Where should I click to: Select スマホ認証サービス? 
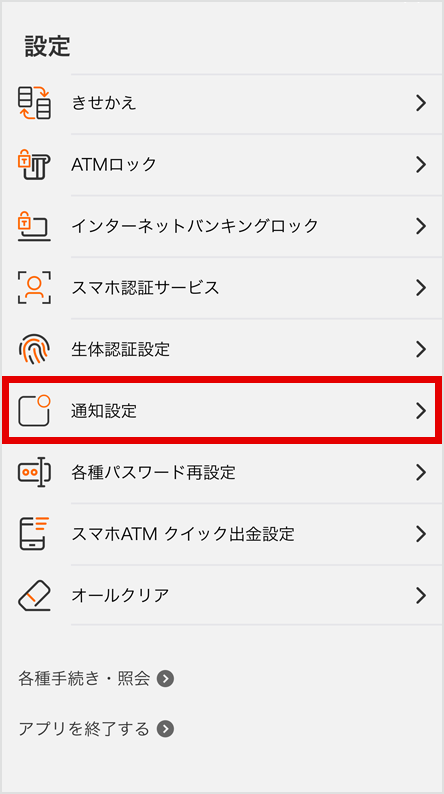click(x=222, y=288)
